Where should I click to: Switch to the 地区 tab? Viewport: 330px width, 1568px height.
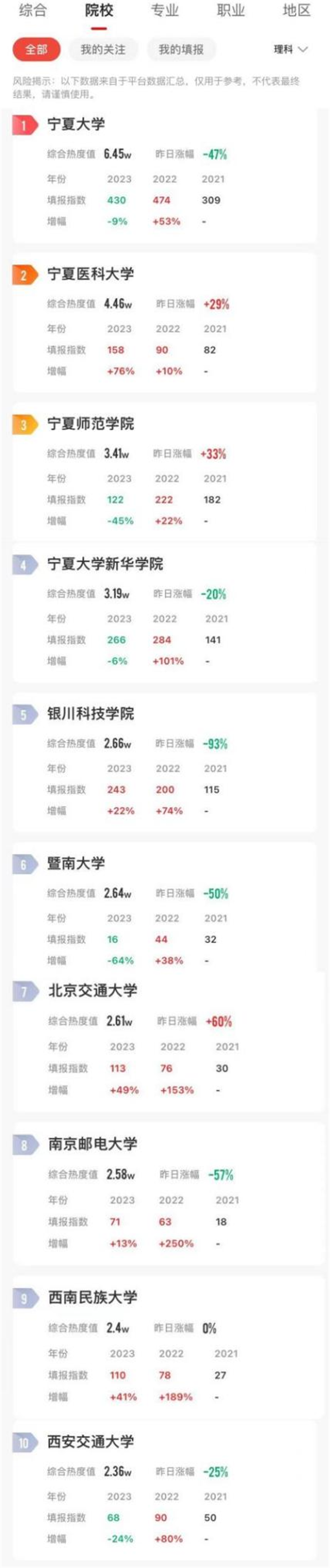[x=297, y=10]
